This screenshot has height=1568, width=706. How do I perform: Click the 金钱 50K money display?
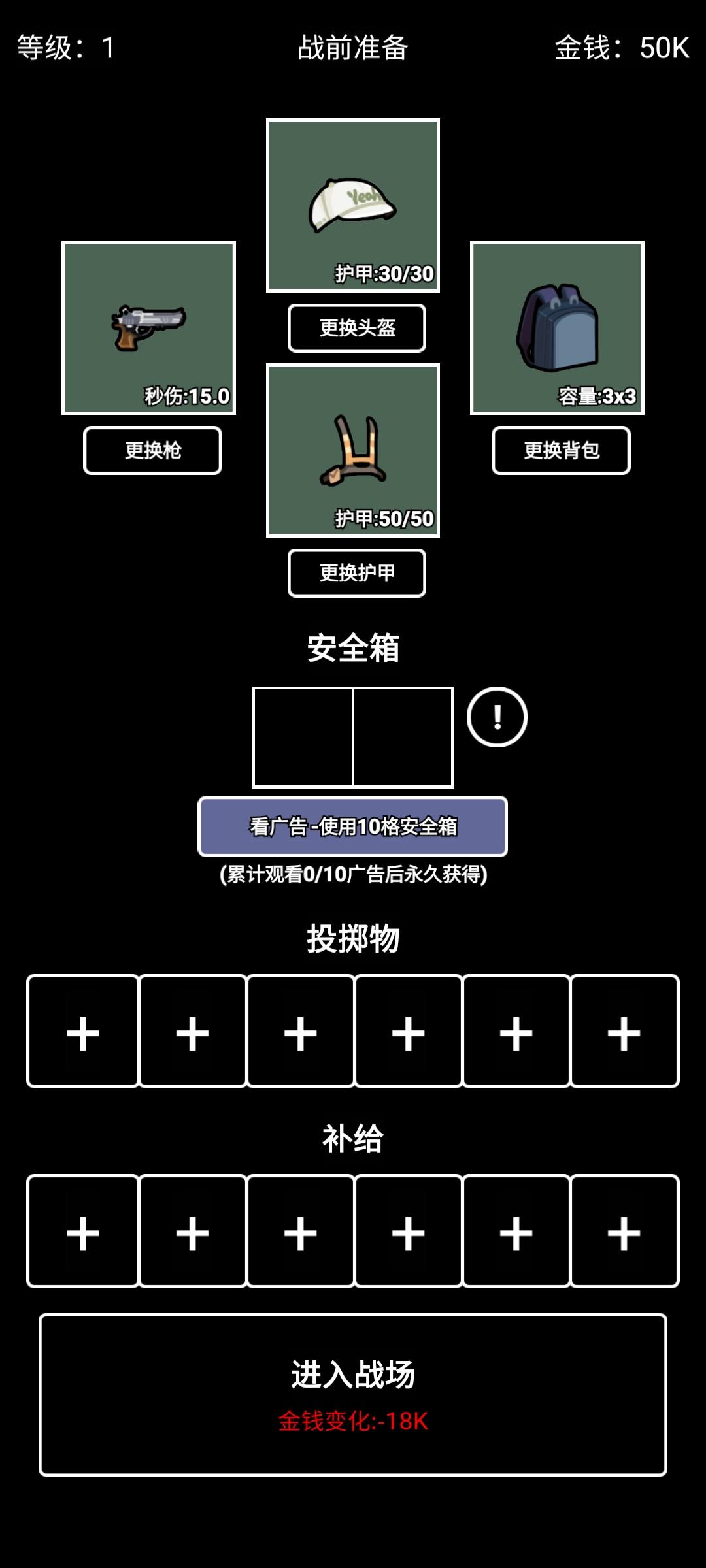[621, 47]
